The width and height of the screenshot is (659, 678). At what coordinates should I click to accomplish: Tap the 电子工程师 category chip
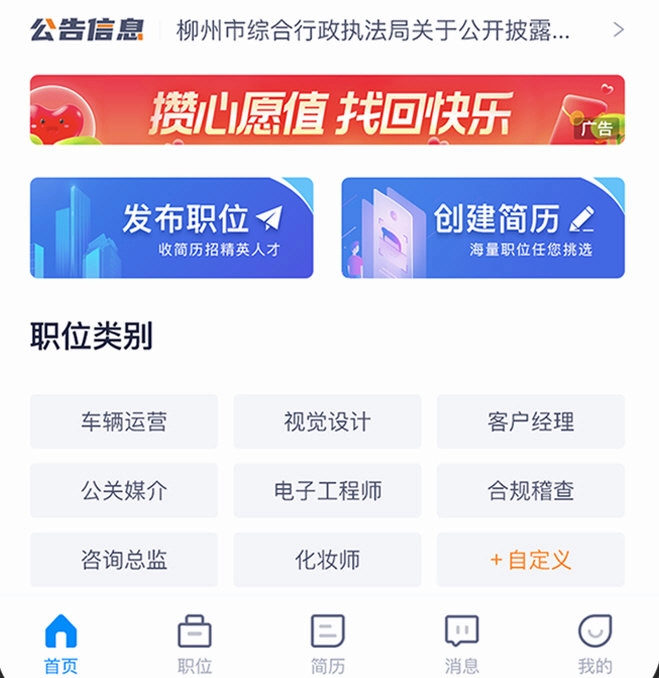click(x=327, y=491)
